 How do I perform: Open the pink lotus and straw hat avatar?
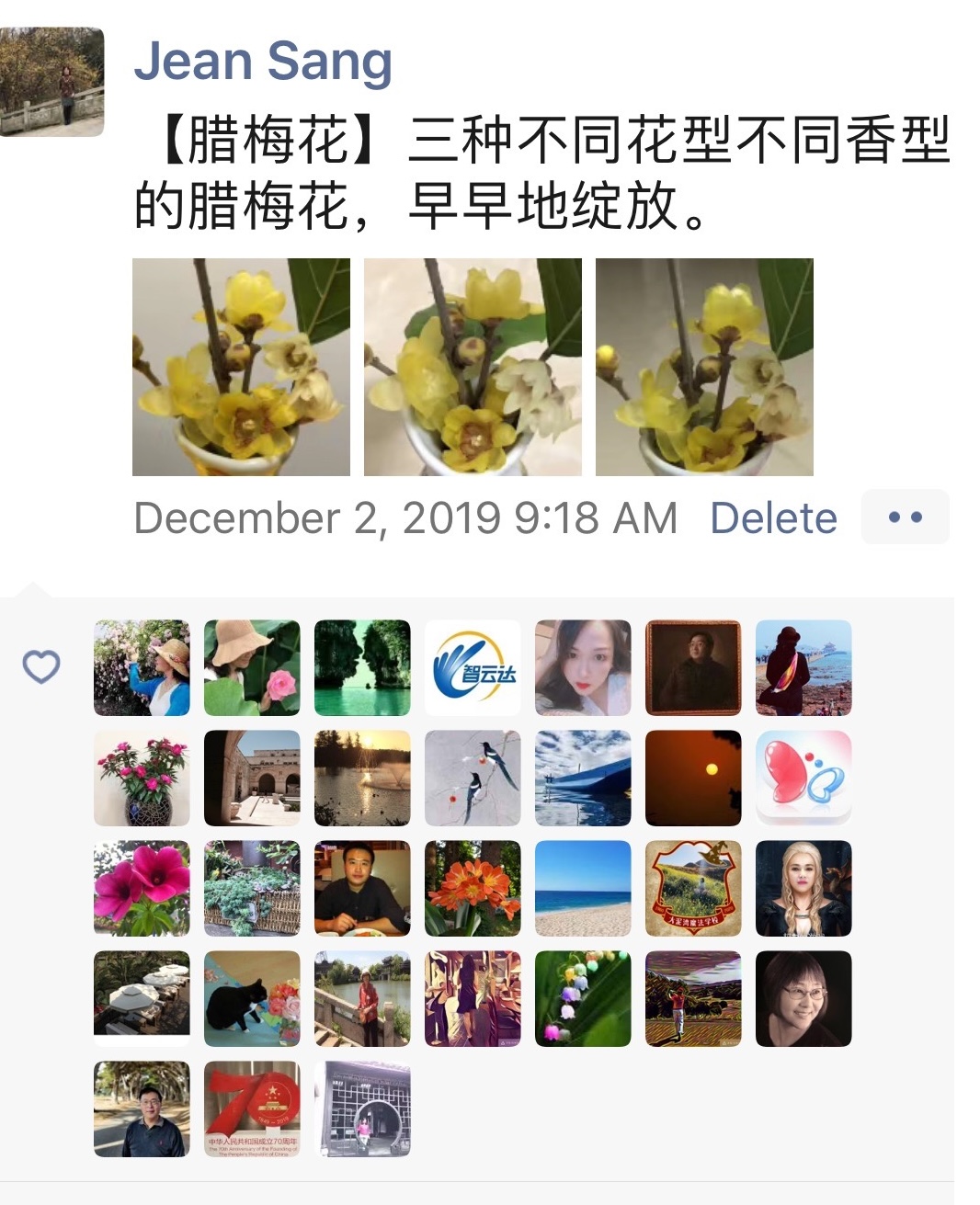tap(252, 668)
